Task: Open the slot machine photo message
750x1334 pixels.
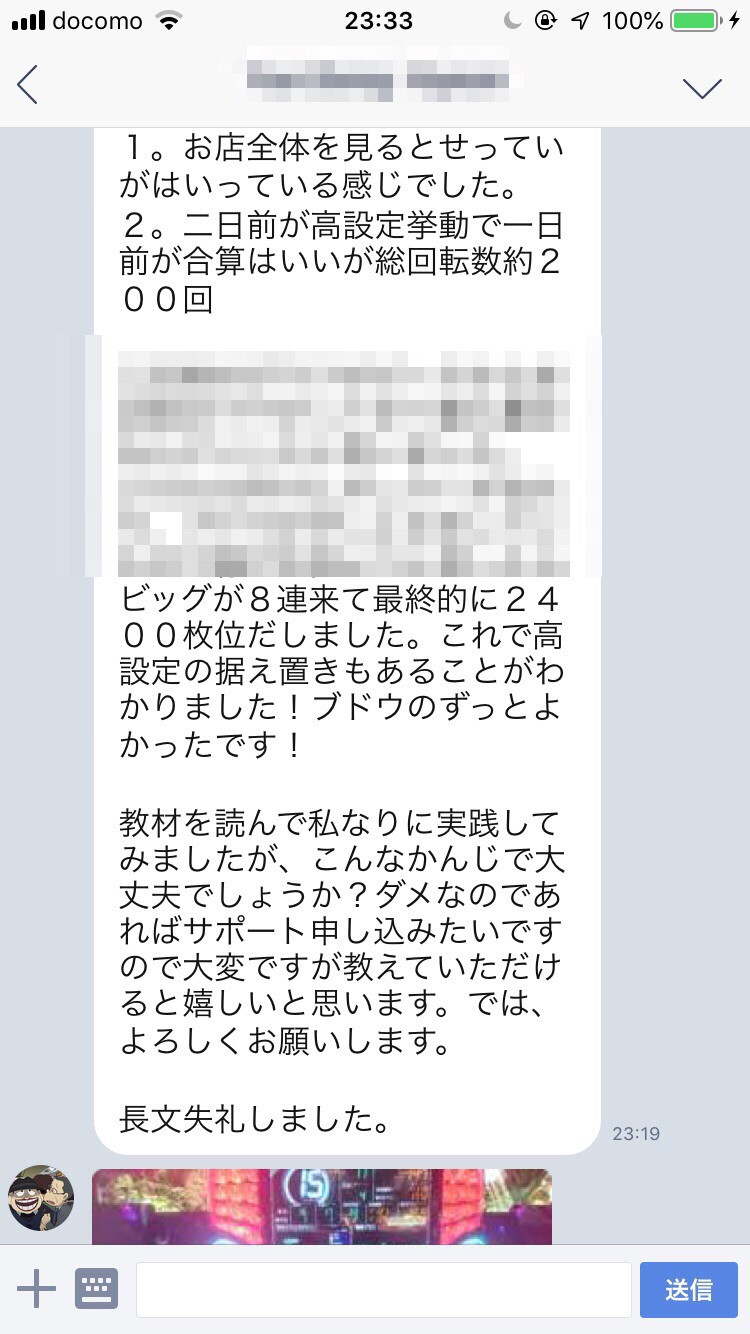Action: 322,1206
